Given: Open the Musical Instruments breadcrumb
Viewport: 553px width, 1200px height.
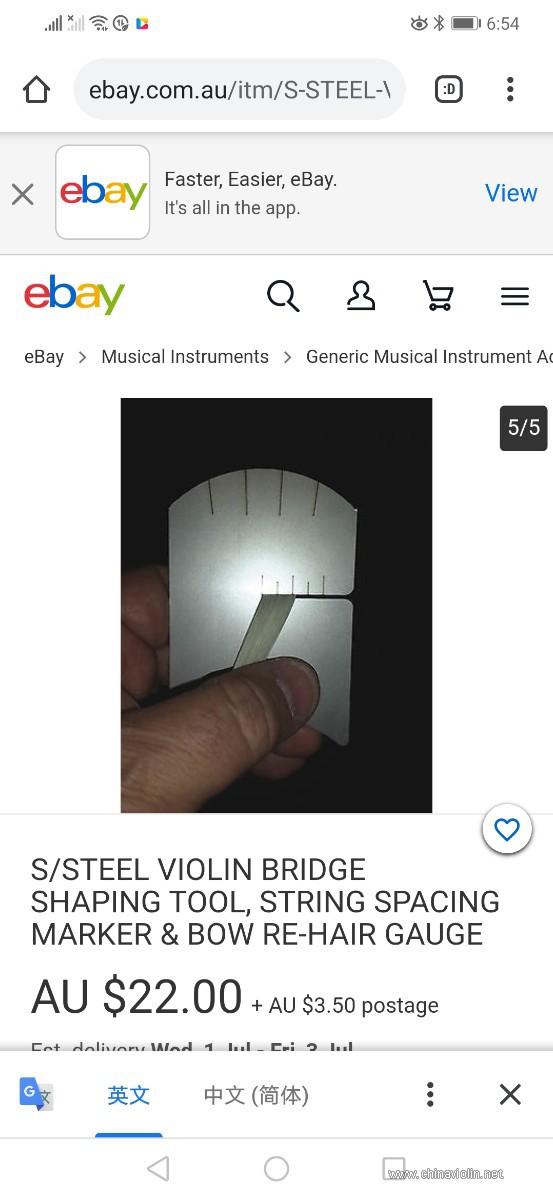Looking at the screenshot, I should coord(185,357).
